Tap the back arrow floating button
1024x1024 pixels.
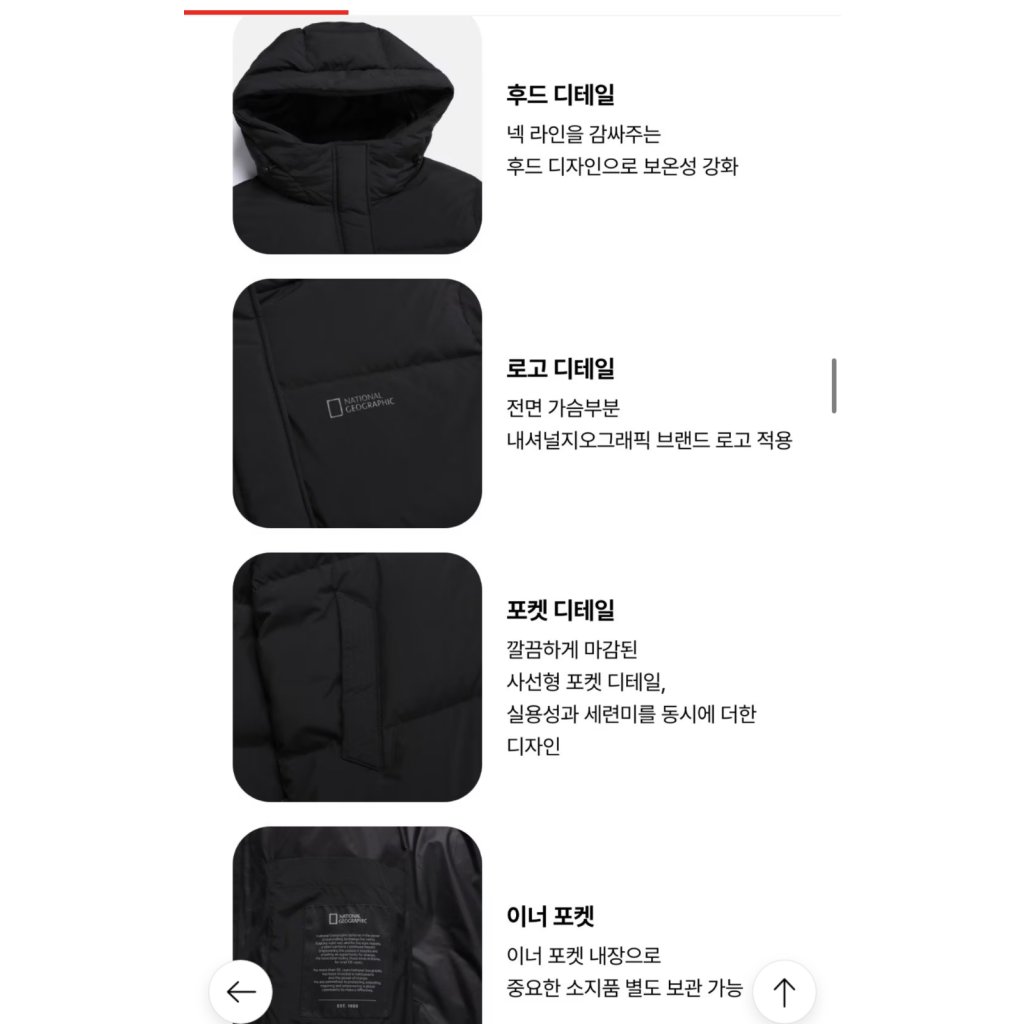point(241,991)
